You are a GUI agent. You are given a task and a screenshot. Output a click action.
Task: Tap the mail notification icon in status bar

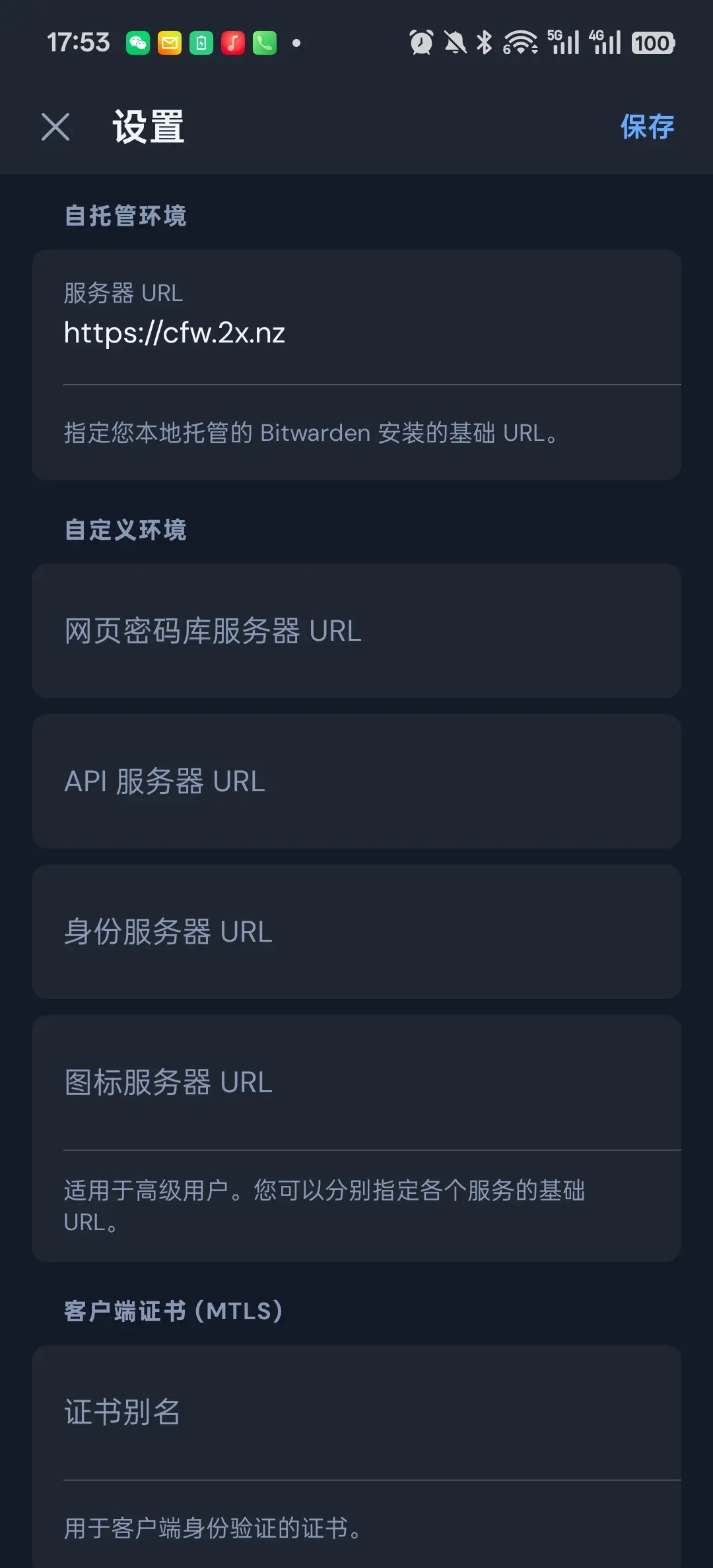tap(170, 42)
